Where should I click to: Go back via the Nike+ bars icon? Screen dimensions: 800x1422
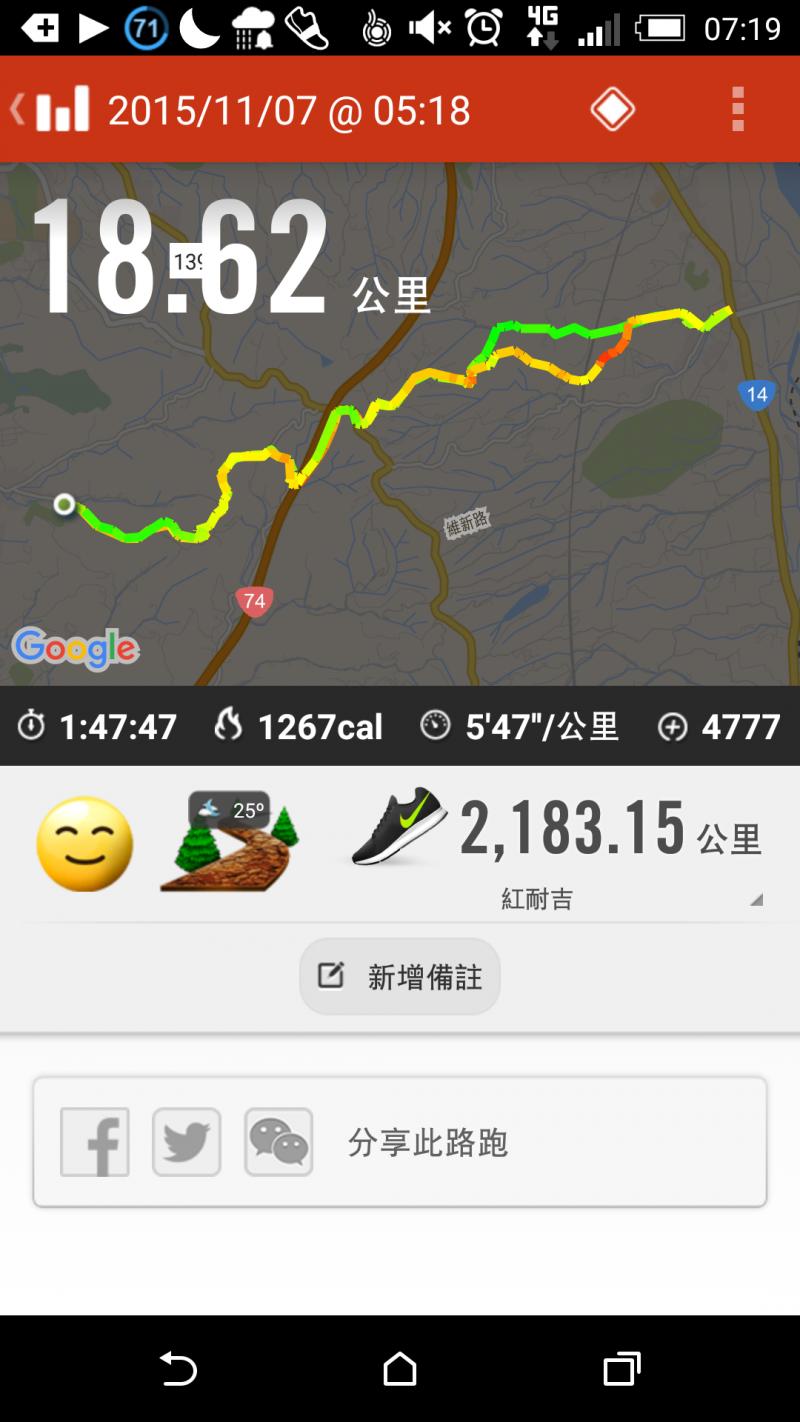(x=52, y=109)
